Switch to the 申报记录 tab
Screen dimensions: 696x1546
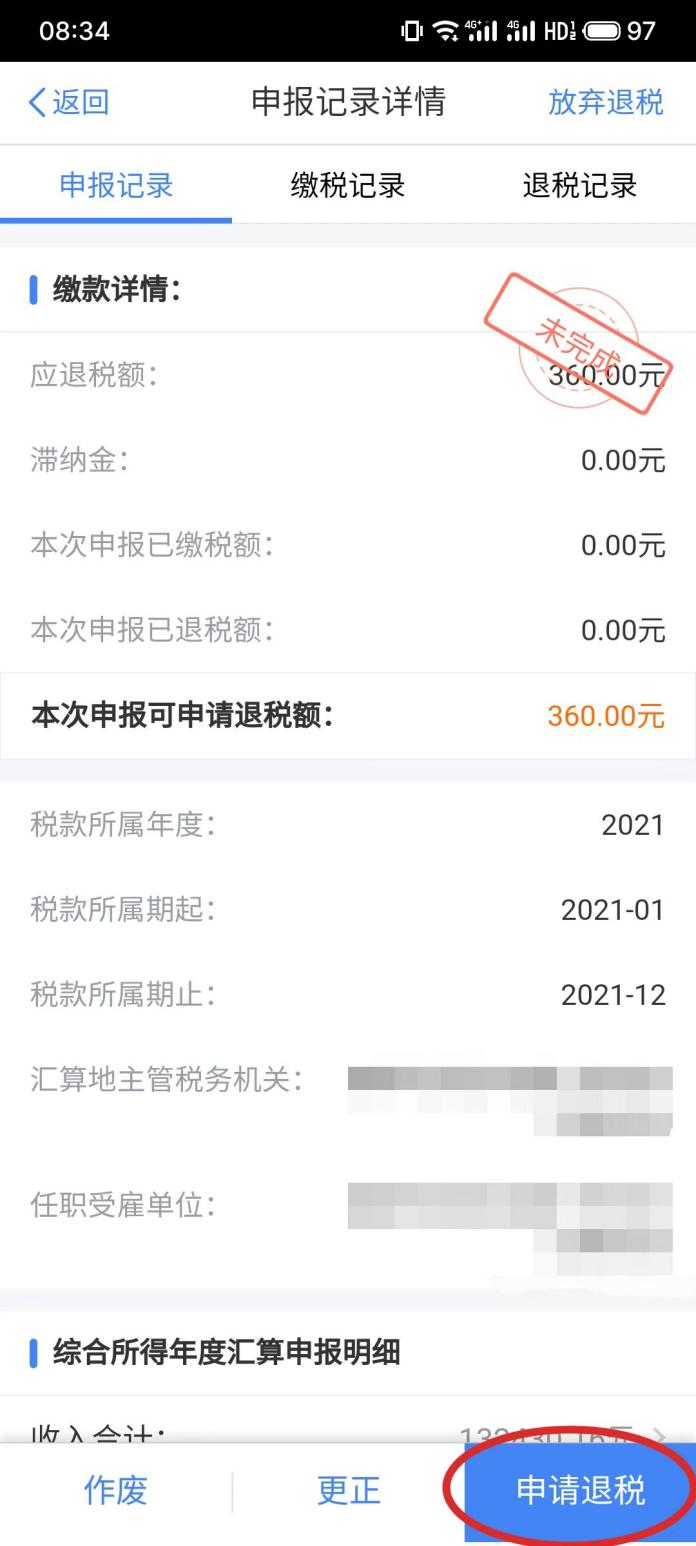(116, 185)
